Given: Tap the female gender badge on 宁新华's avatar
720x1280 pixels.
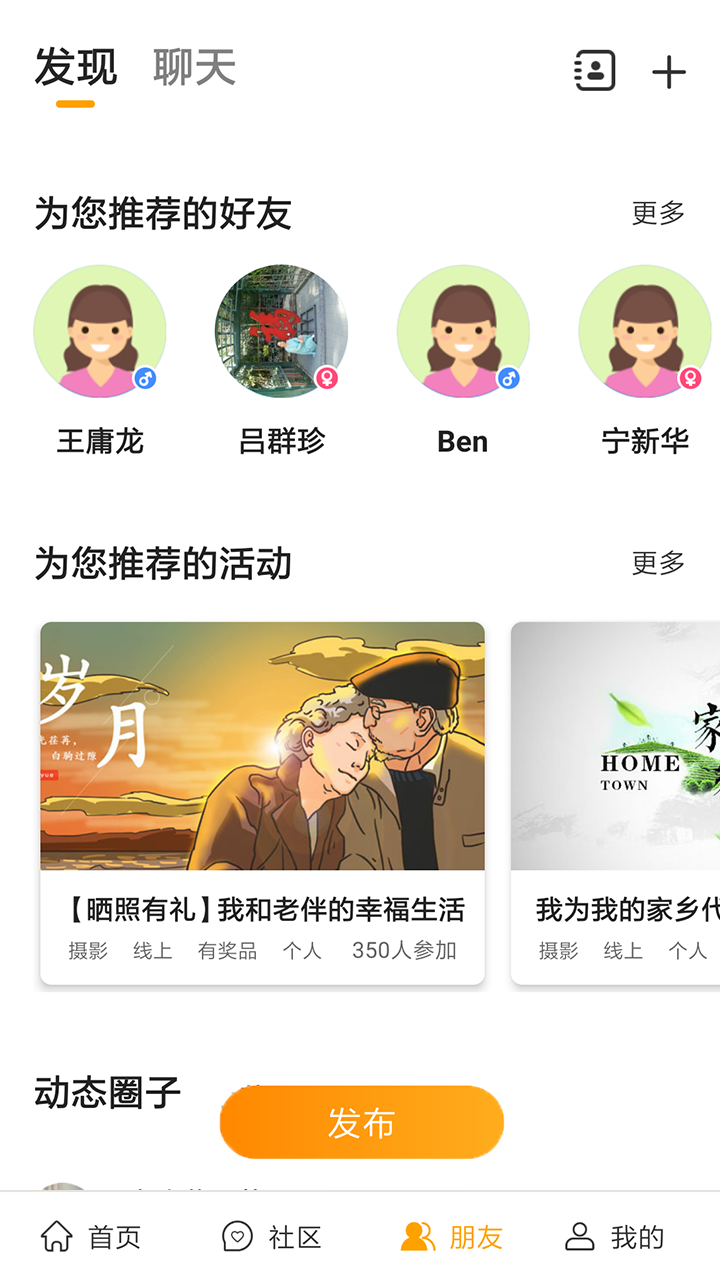Looking at the screenshot, I should pos(692,378).
